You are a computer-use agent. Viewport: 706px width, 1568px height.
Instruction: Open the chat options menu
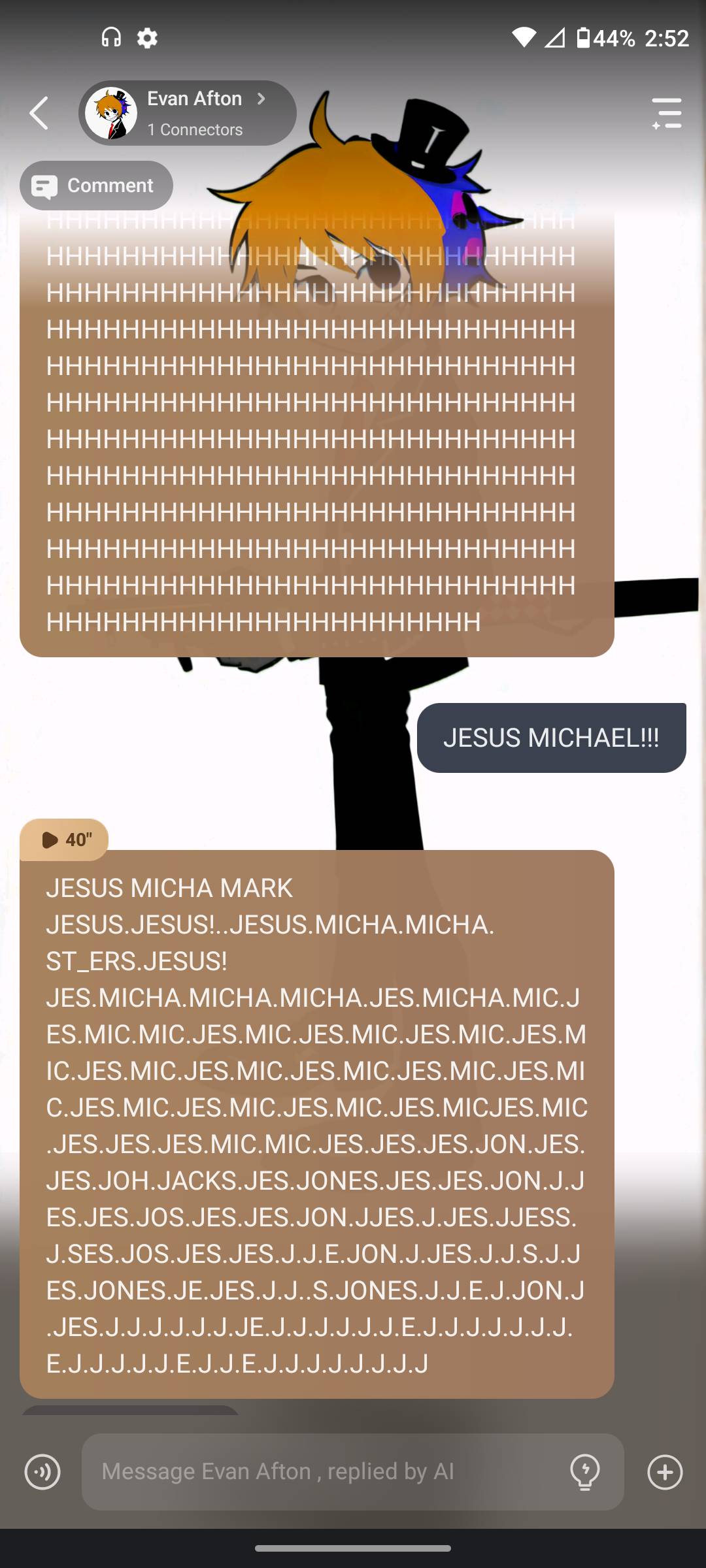[666, 113]
